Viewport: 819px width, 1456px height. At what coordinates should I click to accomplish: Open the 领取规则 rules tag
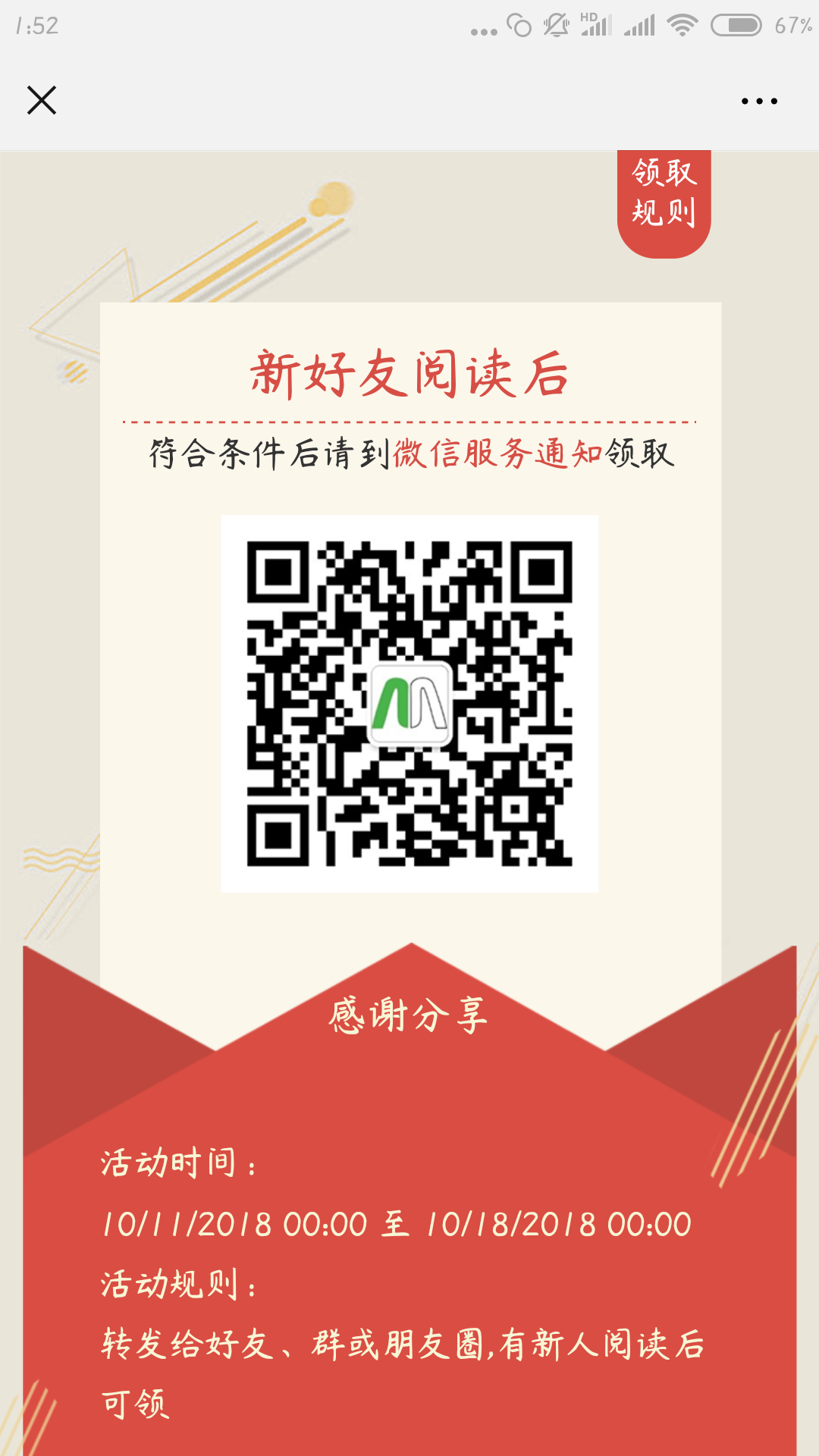(664, 199)
